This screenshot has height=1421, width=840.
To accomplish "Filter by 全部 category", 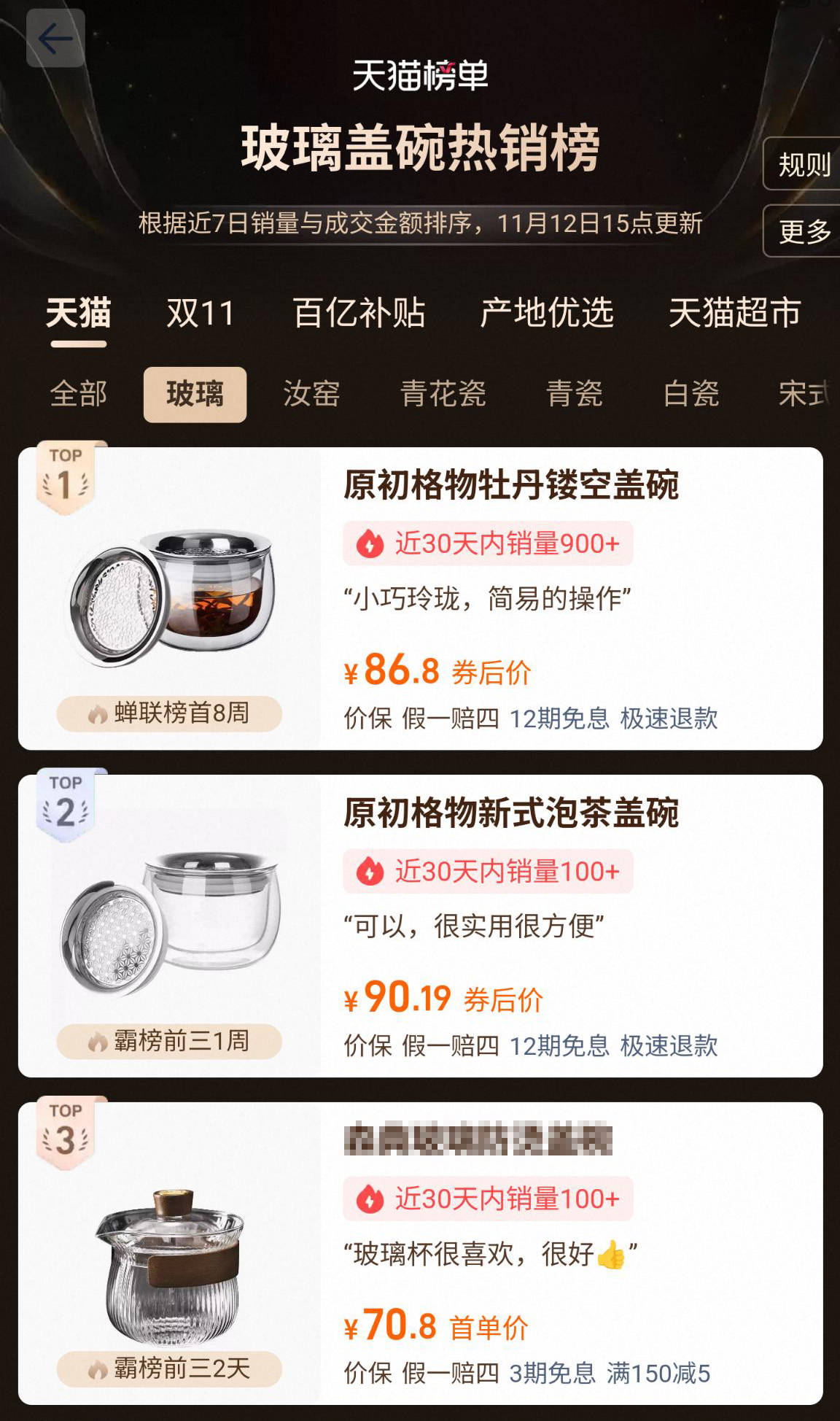I will (x=78, y=394).
